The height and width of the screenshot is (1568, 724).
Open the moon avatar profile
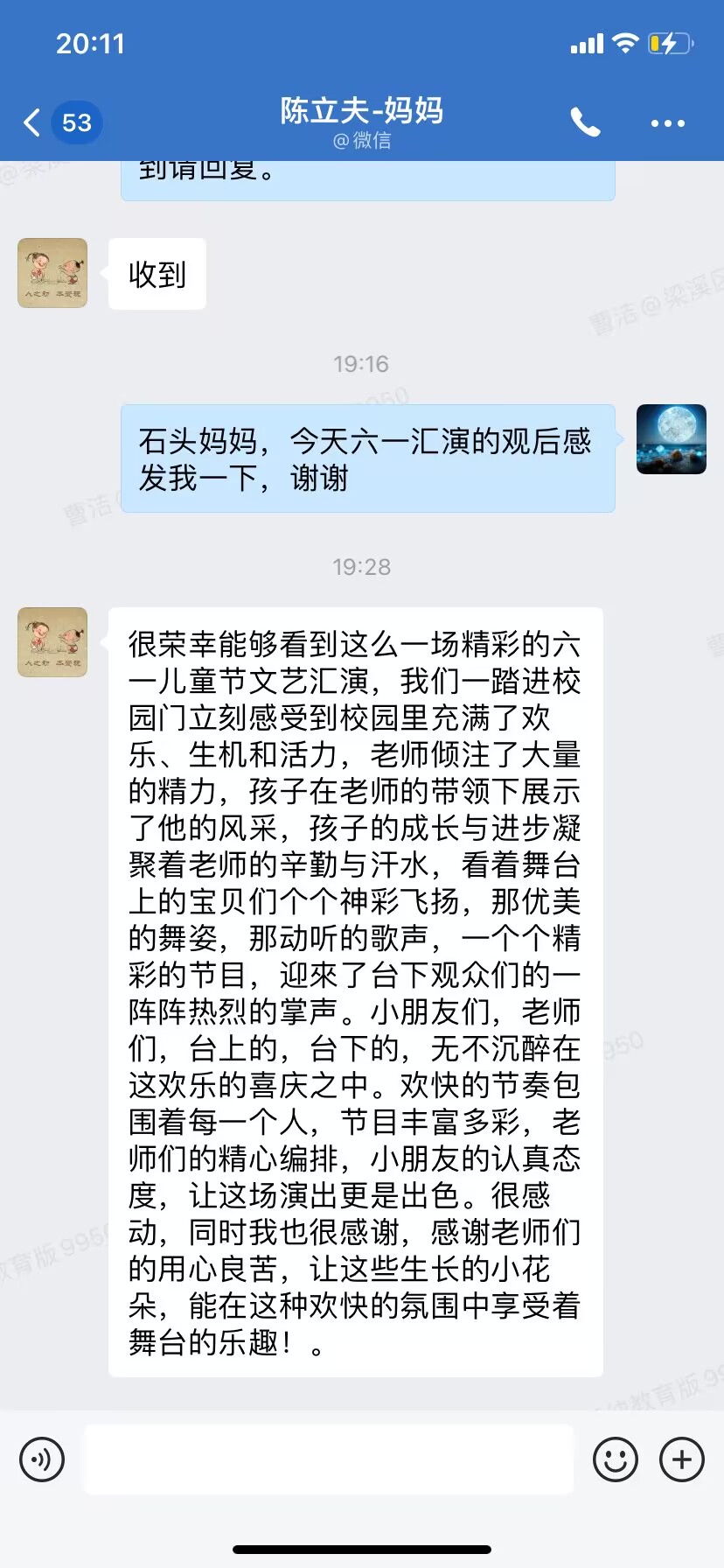coord(671,439)
